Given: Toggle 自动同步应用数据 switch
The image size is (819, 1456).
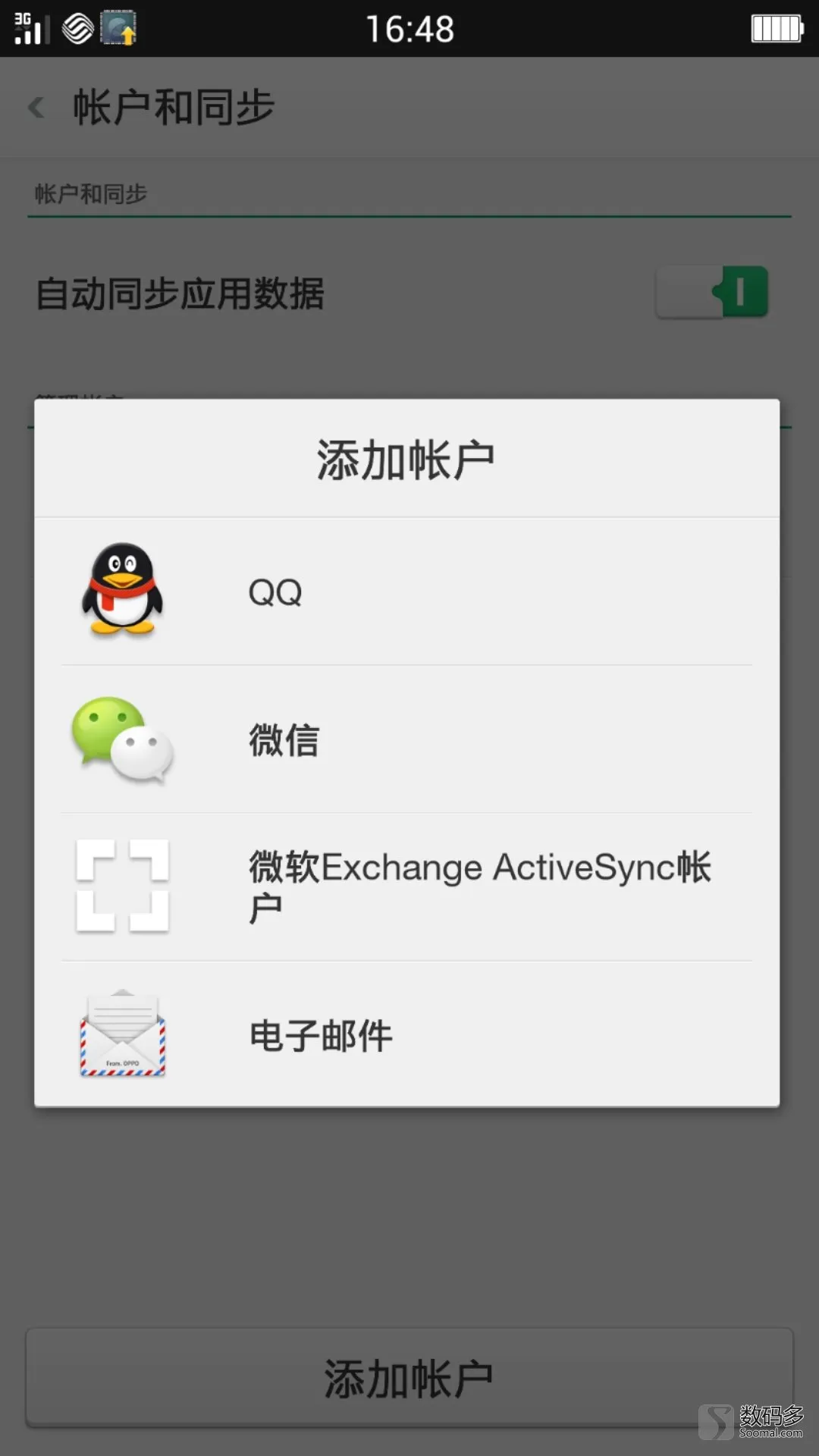Looking at the screenshot, I should pyautogui.click(x=712, y=292).
